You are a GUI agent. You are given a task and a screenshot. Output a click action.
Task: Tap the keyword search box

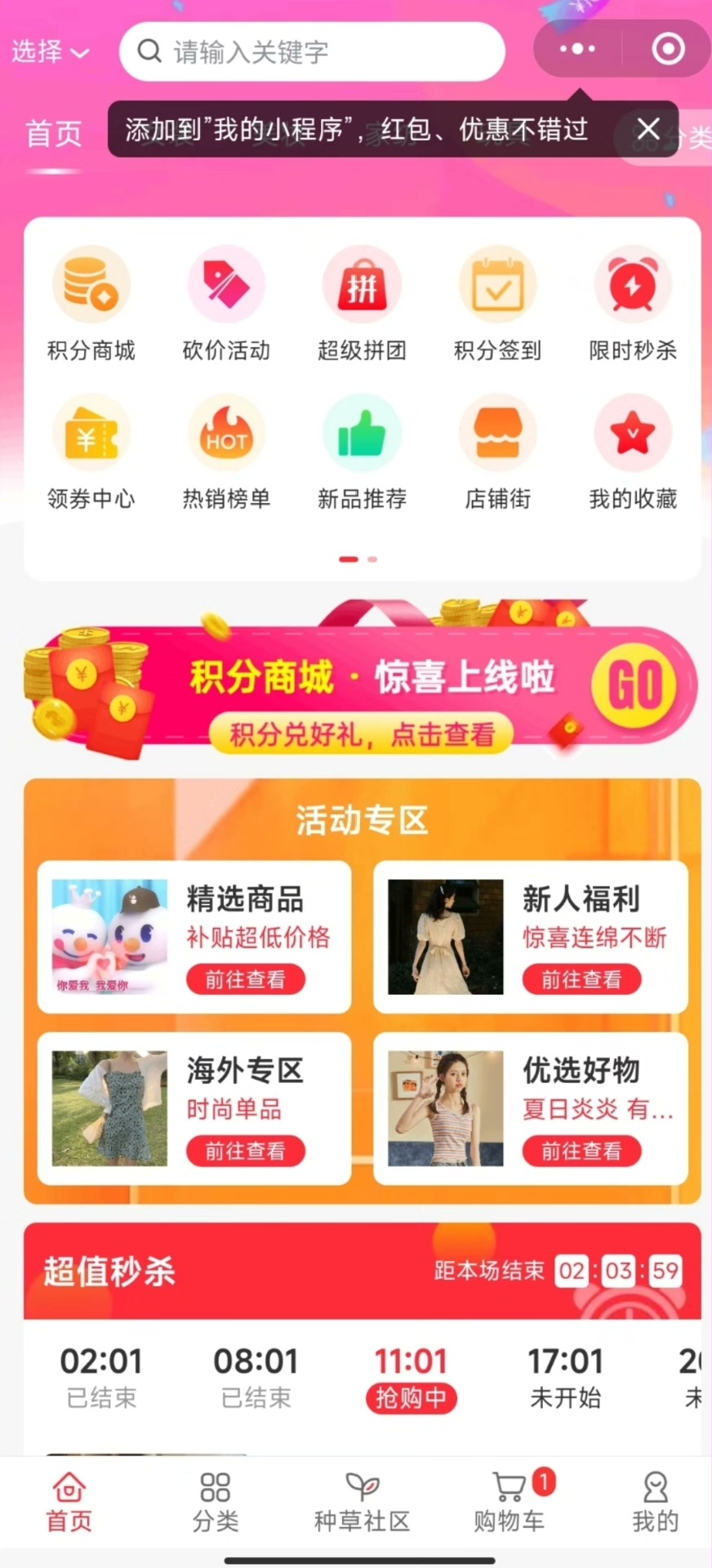[x=312, y=52]
